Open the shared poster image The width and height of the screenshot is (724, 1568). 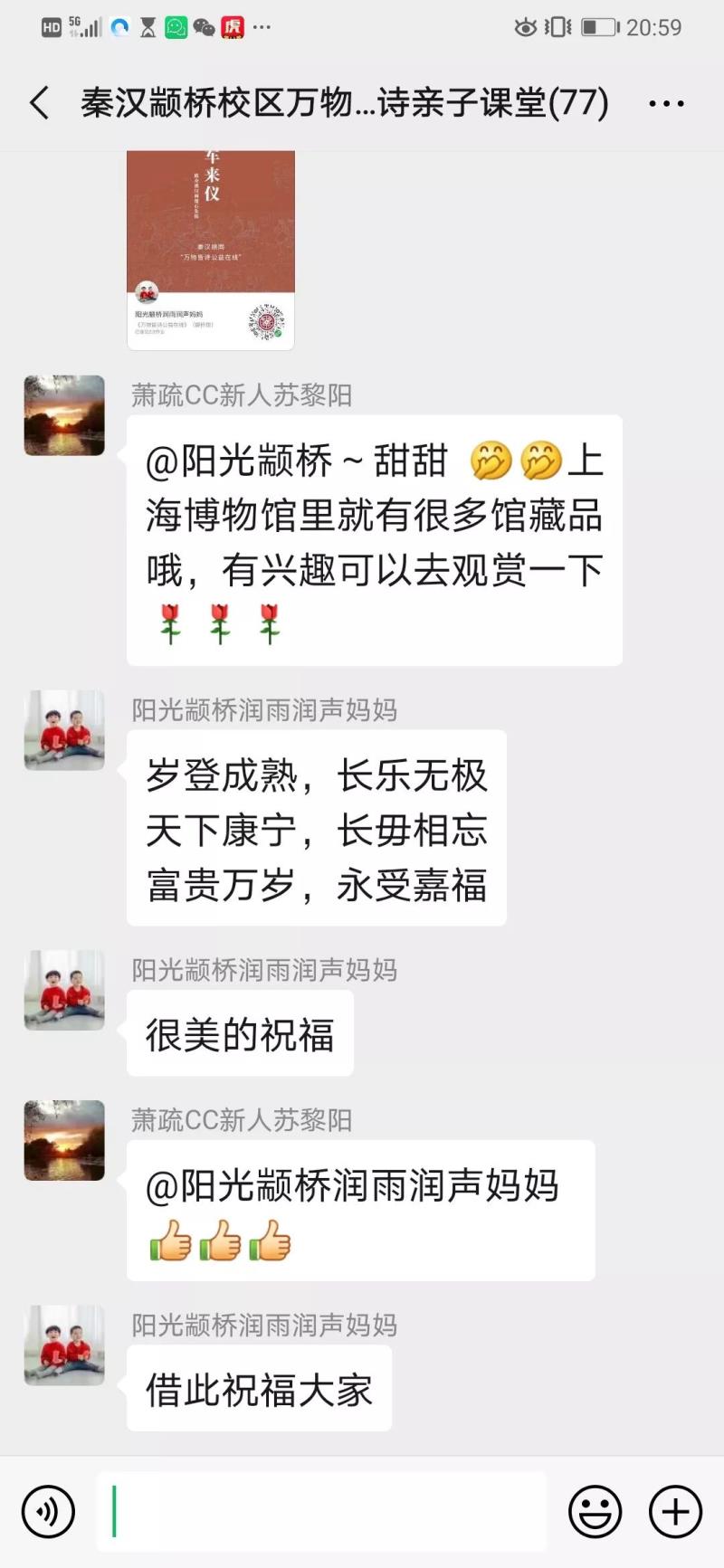pyautogui.click(x=210, y=249)
